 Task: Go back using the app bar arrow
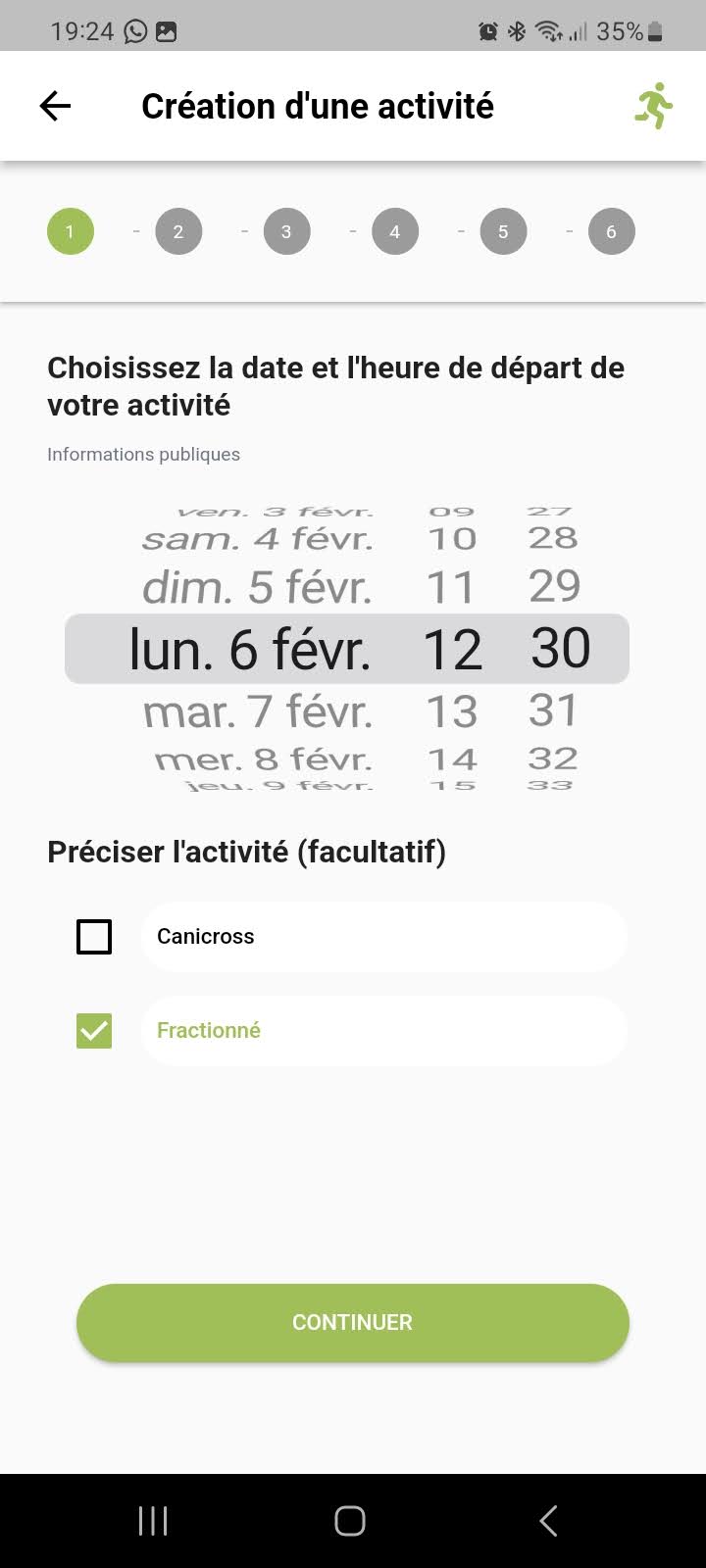[x=55, y=106]
